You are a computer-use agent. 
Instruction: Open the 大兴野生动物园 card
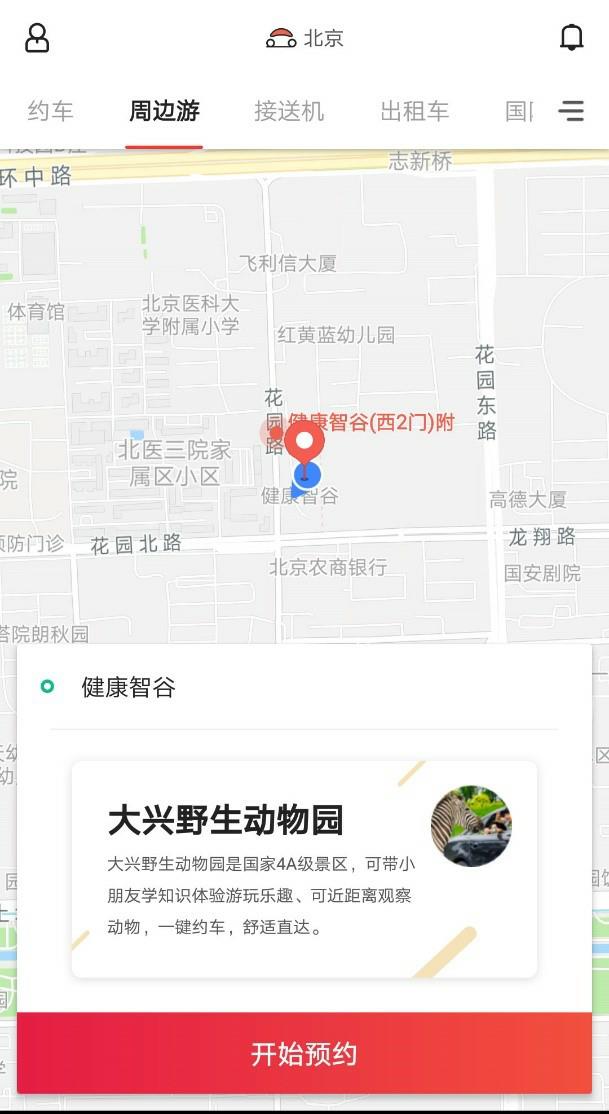(304, 868)
